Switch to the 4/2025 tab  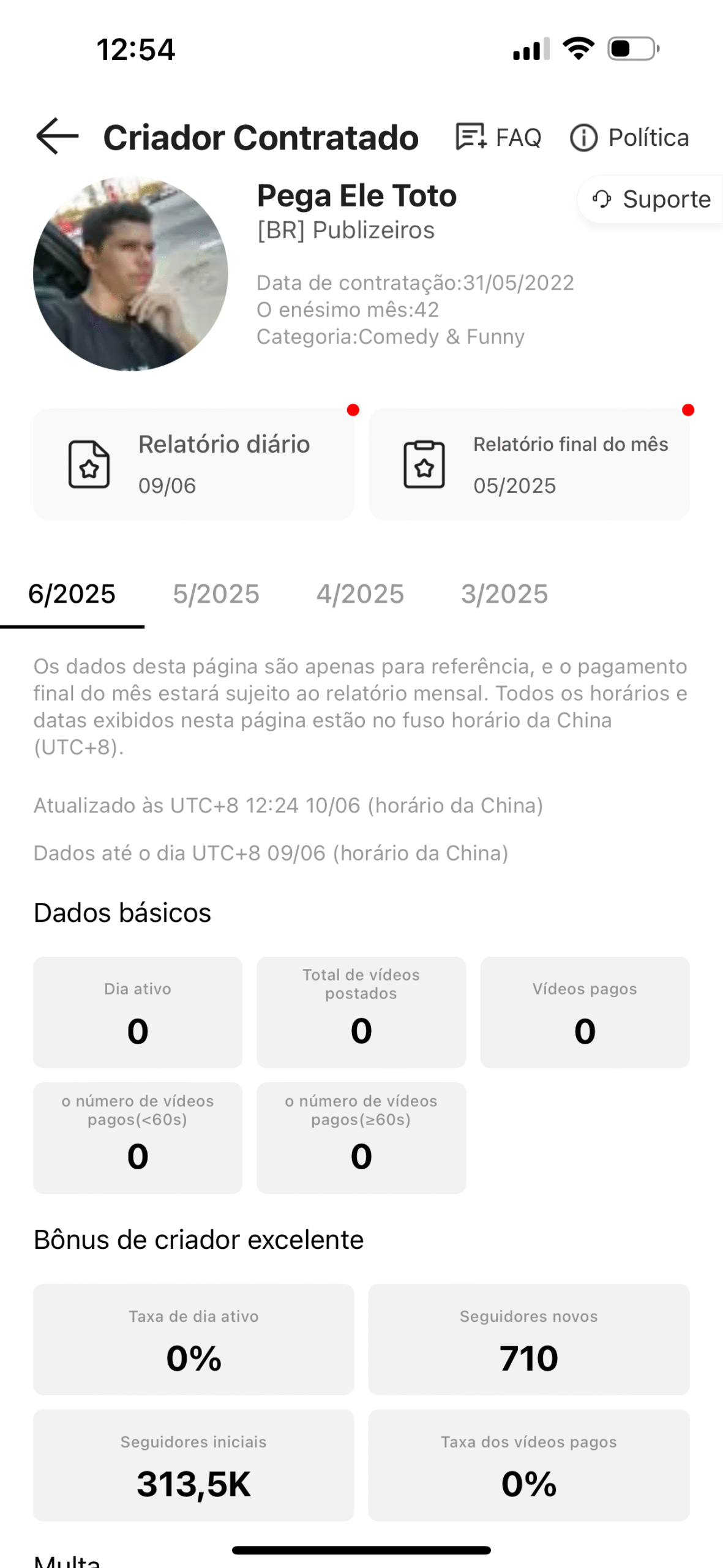click(360, 594)
